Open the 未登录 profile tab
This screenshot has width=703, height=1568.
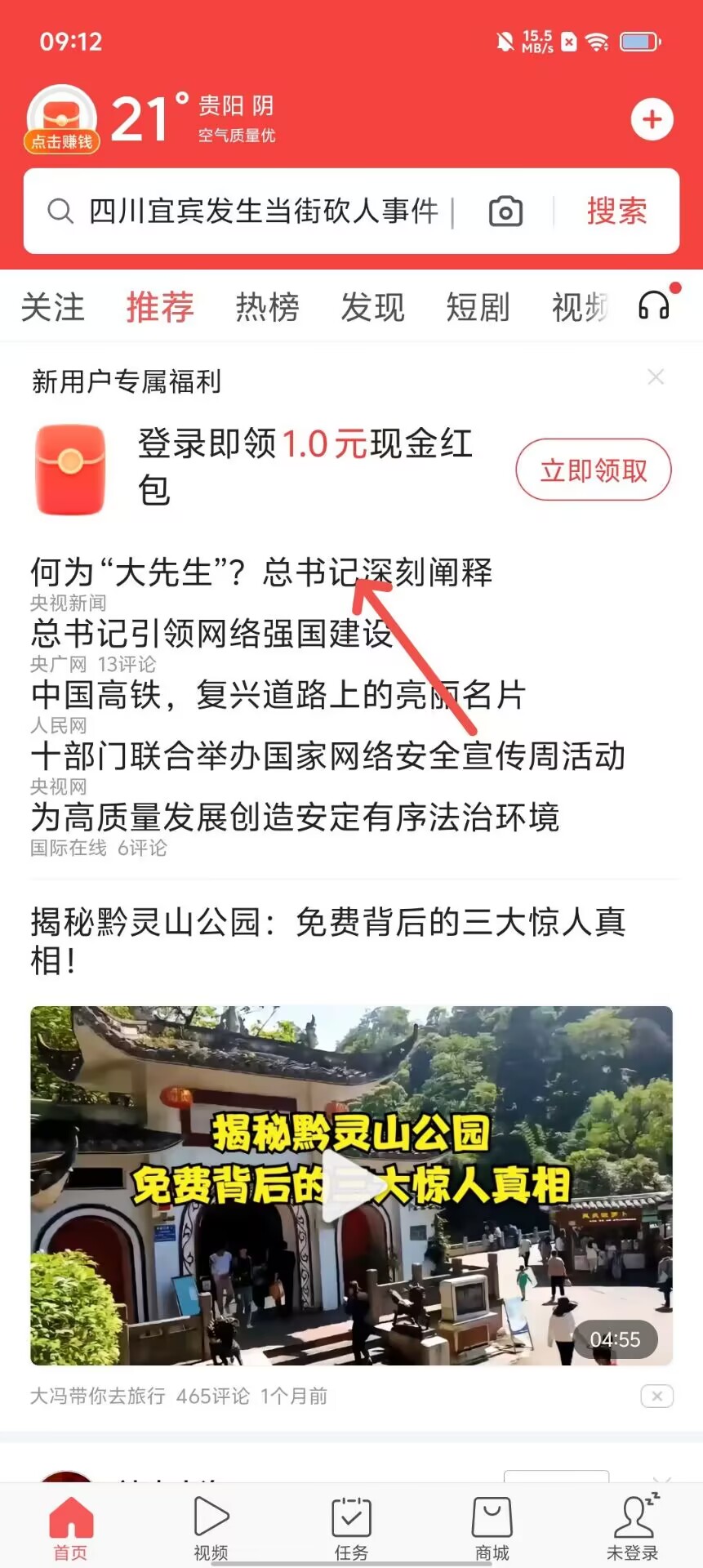(x=633, y=1527)
